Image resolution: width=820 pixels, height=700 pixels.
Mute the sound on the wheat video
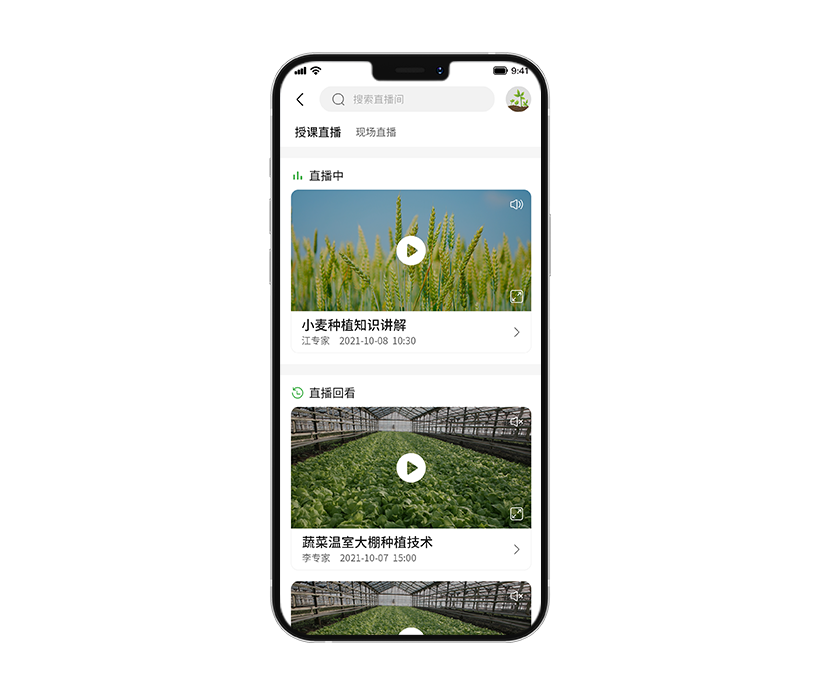click(516, 205)
